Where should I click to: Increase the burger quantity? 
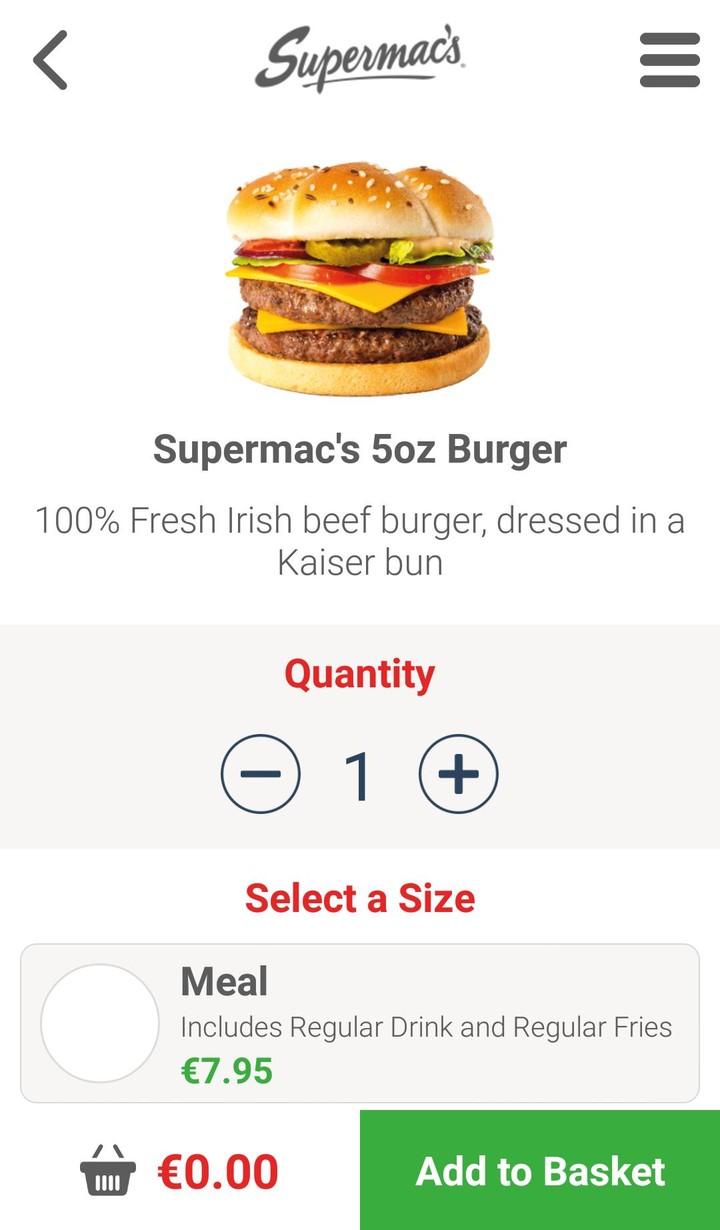pos(458,774)
